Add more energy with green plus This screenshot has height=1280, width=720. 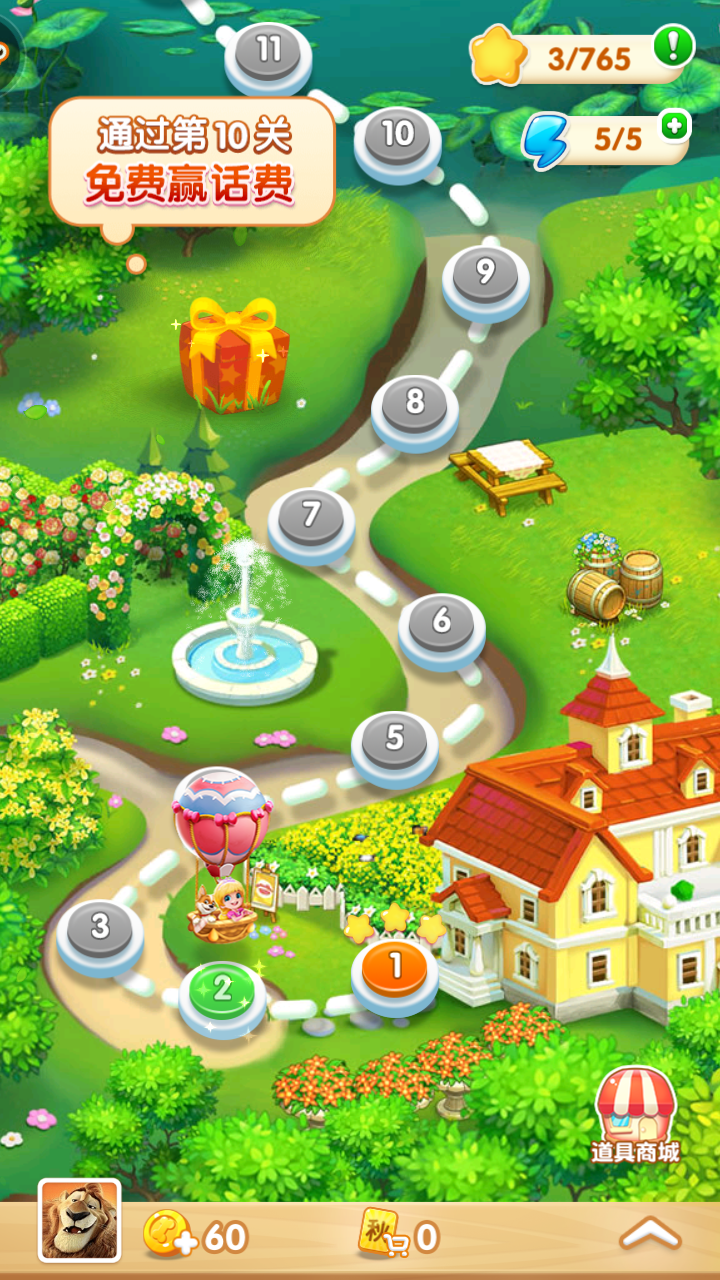675,127
